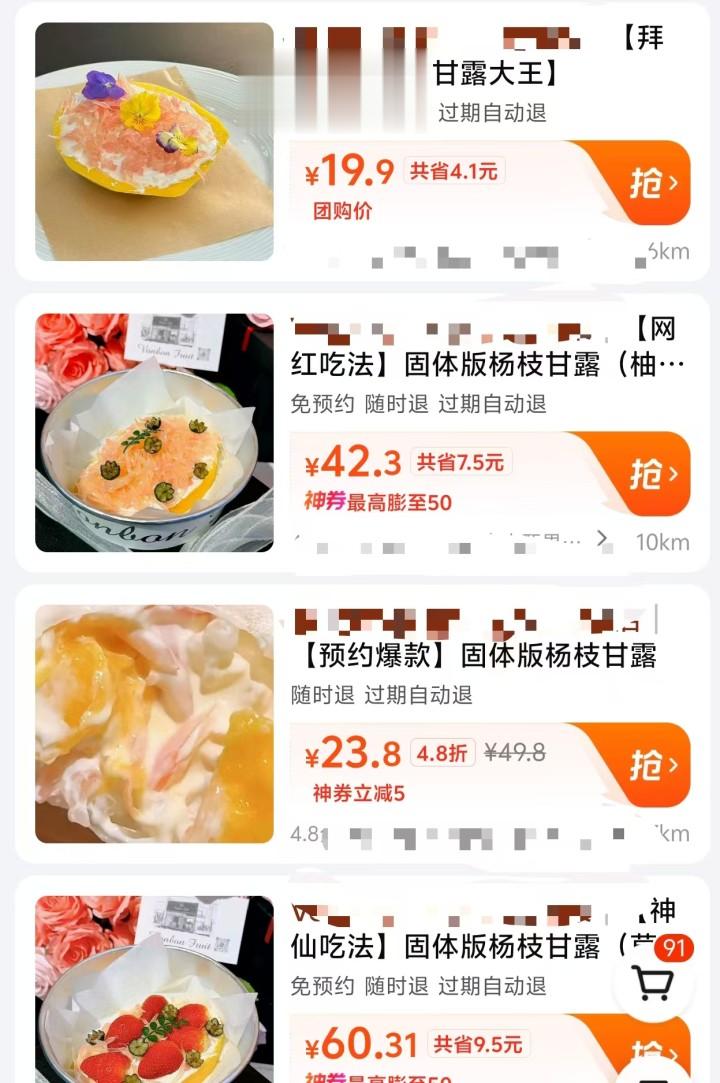Open the 甘露大王 product photo
The height and width of the screenshot is (1083, 720).
pos(154,142)
